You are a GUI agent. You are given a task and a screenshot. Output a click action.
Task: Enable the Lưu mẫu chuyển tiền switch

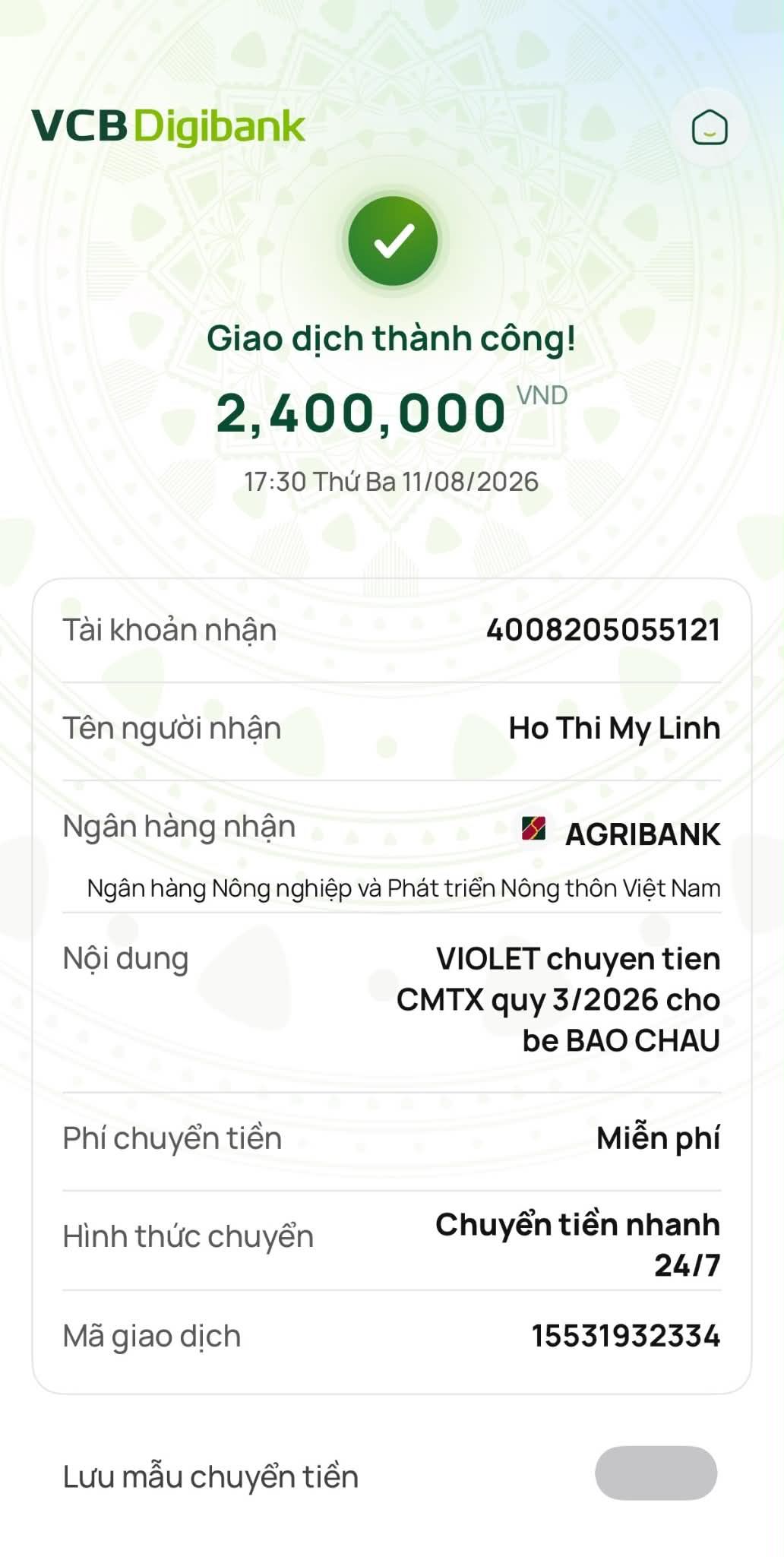click(x=656, y=1473)
